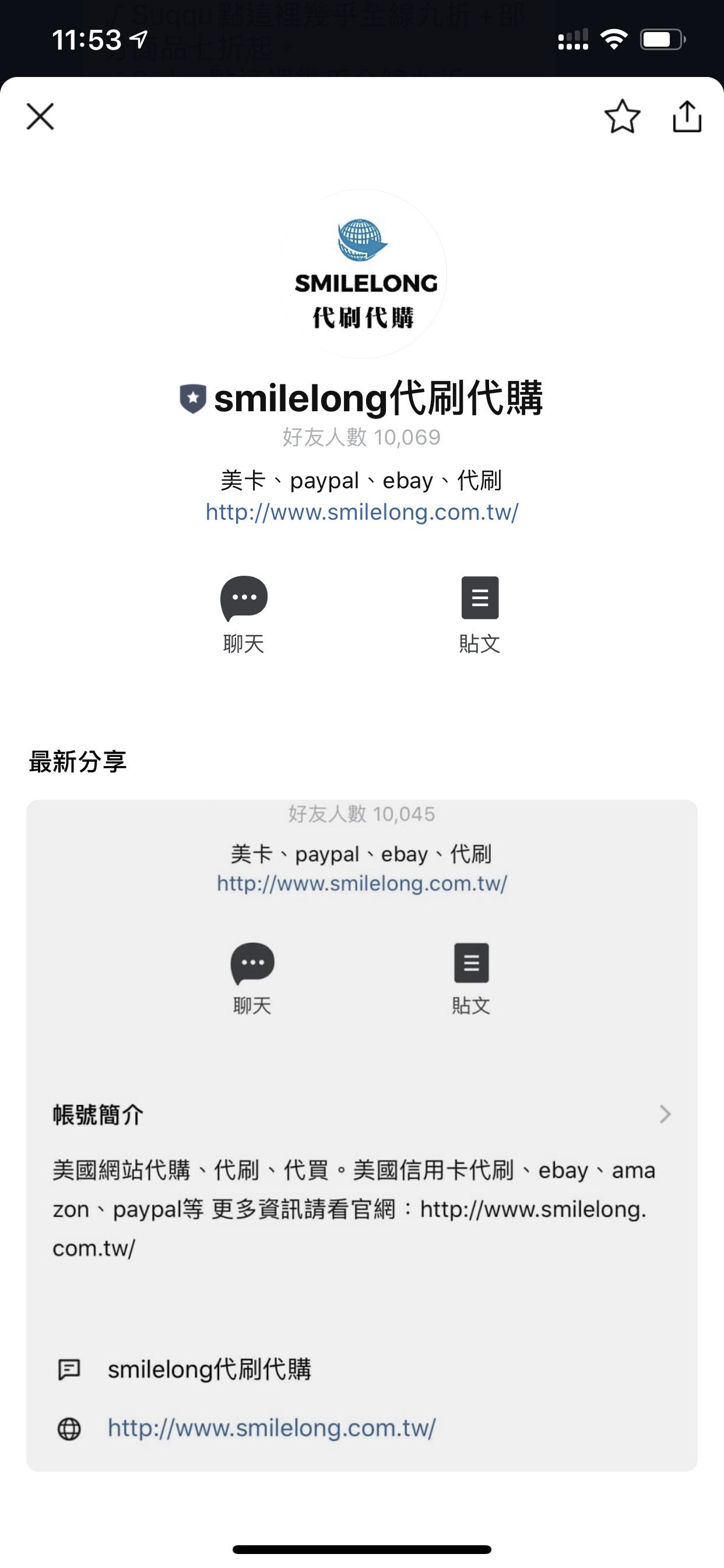This screenshot has width=724, height=1568.
Task: Open the smilelong profile picture
Action: click(x=363, y=274)
